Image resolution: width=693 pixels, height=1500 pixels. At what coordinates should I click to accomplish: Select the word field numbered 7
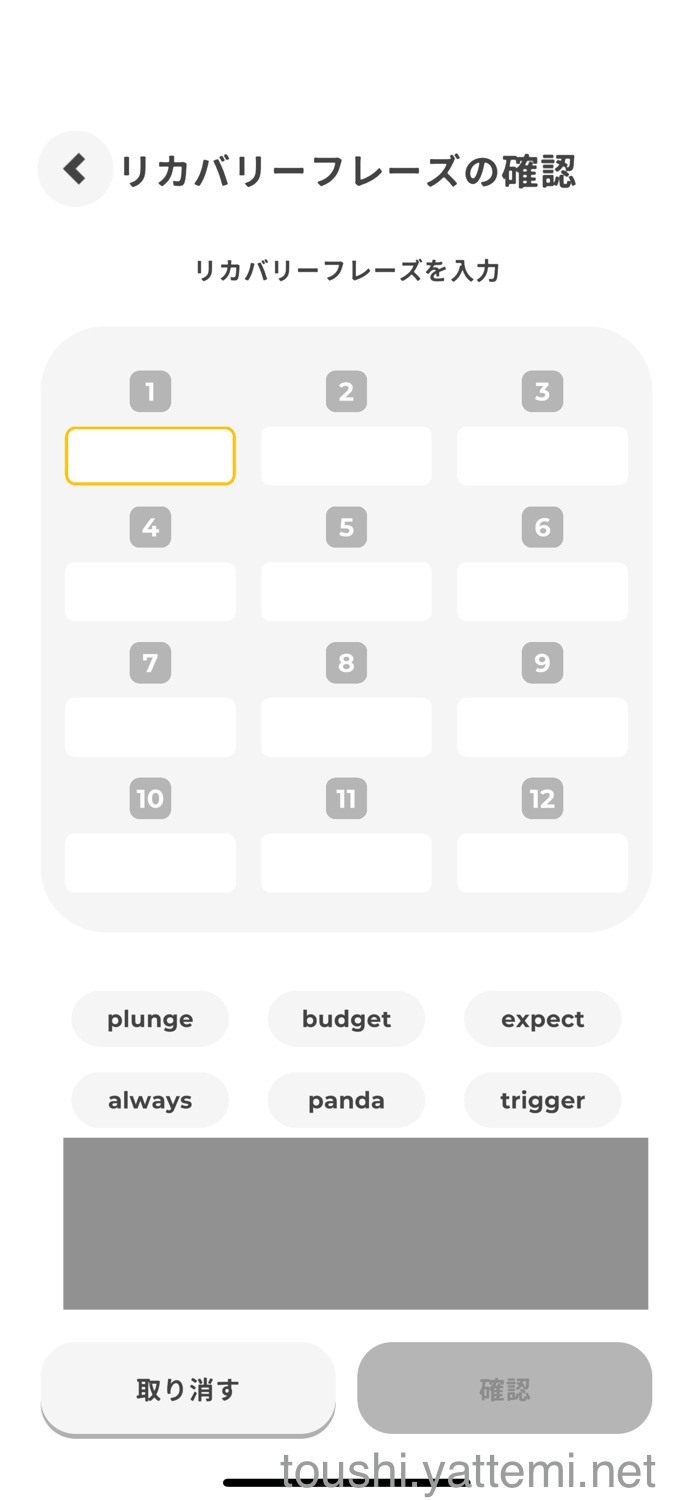[x=150, y=727]
